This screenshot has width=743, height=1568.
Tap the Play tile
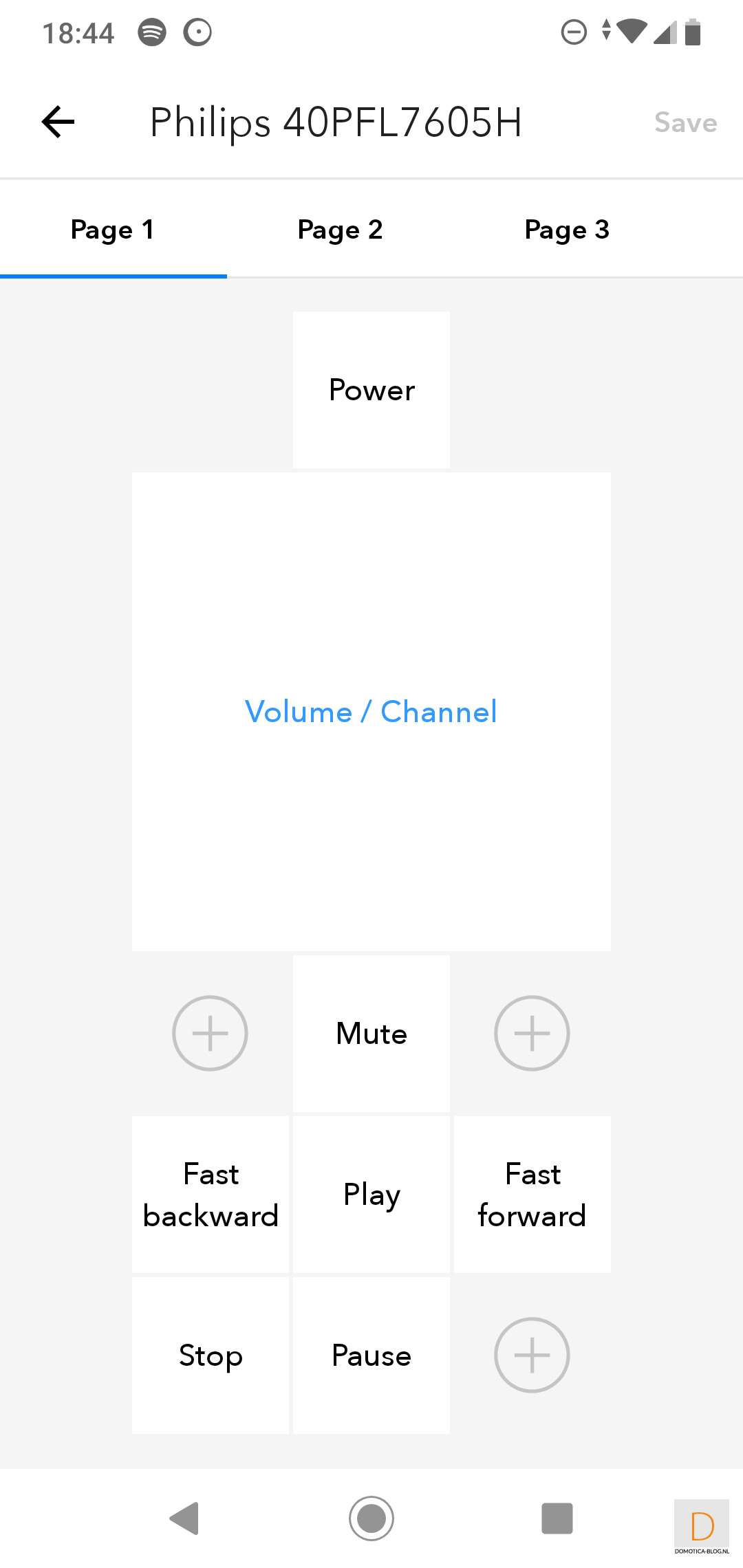371,1195
